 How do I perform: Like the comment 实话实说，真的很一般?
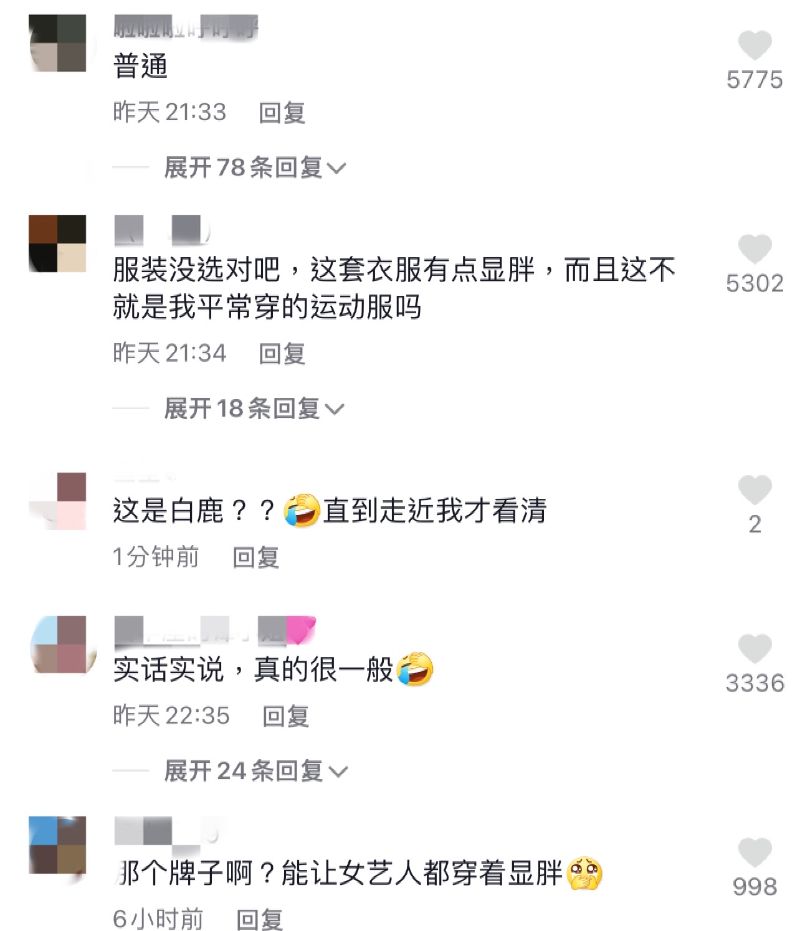(755, 650)
